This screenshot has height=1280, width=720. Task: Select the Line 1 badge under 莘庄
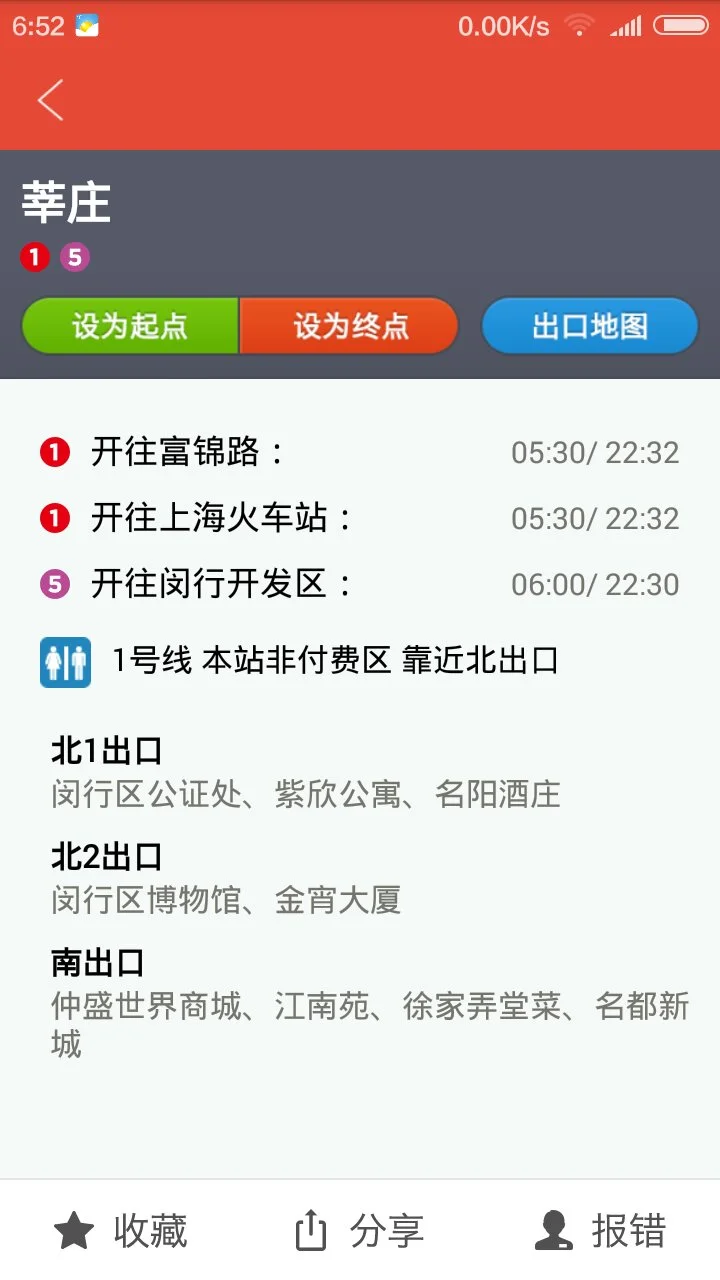34,257
